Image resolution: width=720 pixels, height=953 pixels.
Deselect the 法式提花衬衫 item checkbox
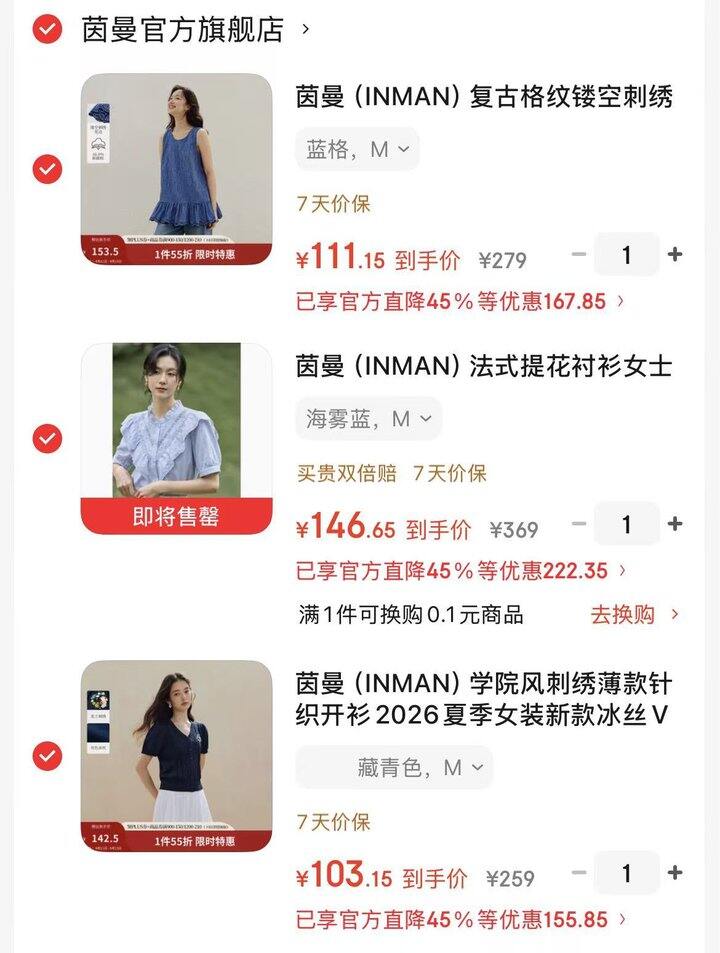(47, 438)
